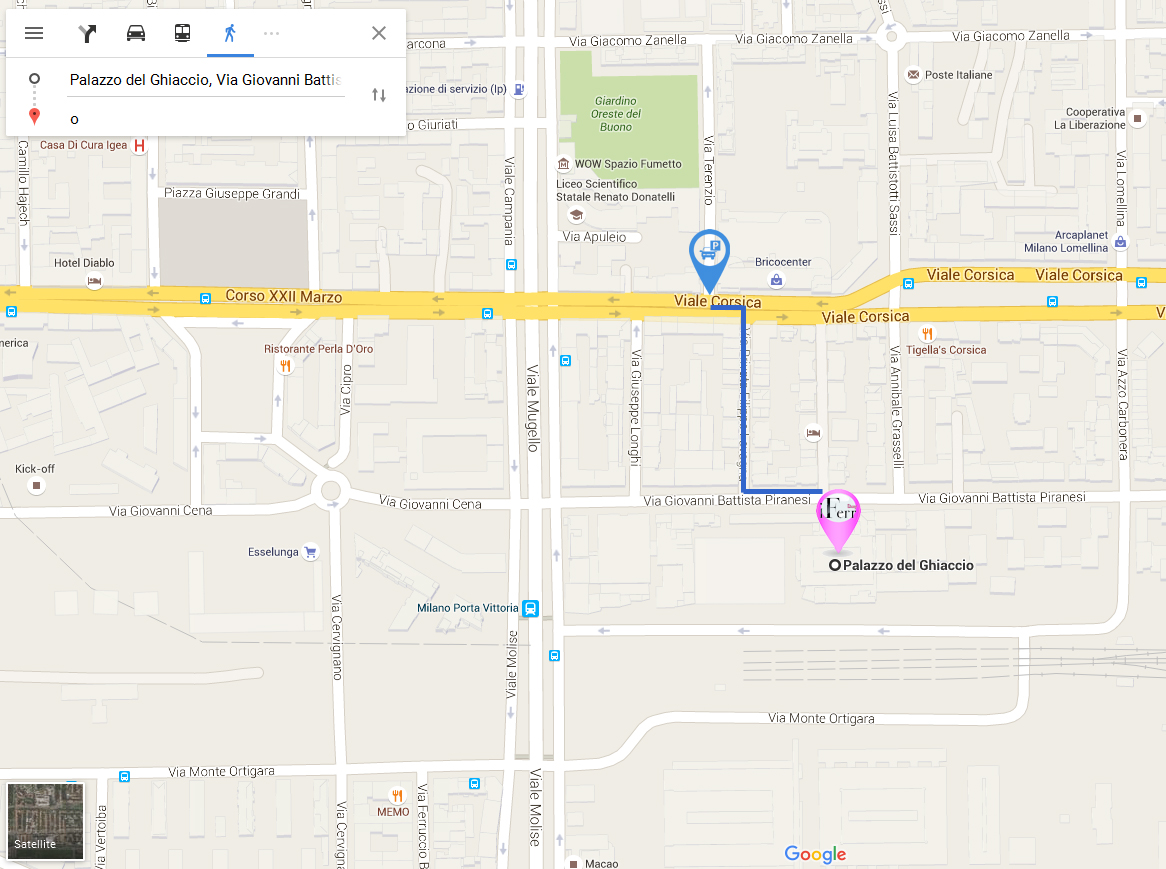Open Bricocenter shop marker
The height and width of the screenshot is (869, 1166).
pyautogui.click(x=777, y=279)
